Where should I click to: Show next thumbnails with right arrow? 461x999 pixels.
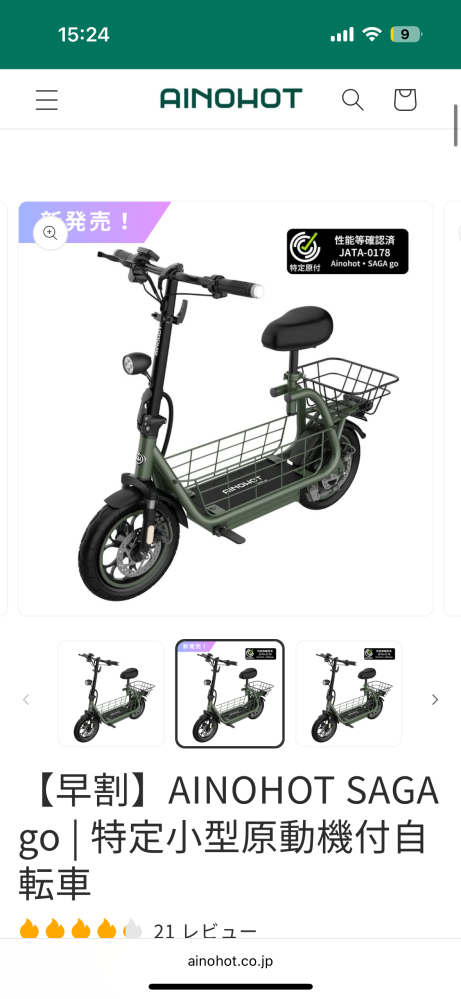coord(435,700)
